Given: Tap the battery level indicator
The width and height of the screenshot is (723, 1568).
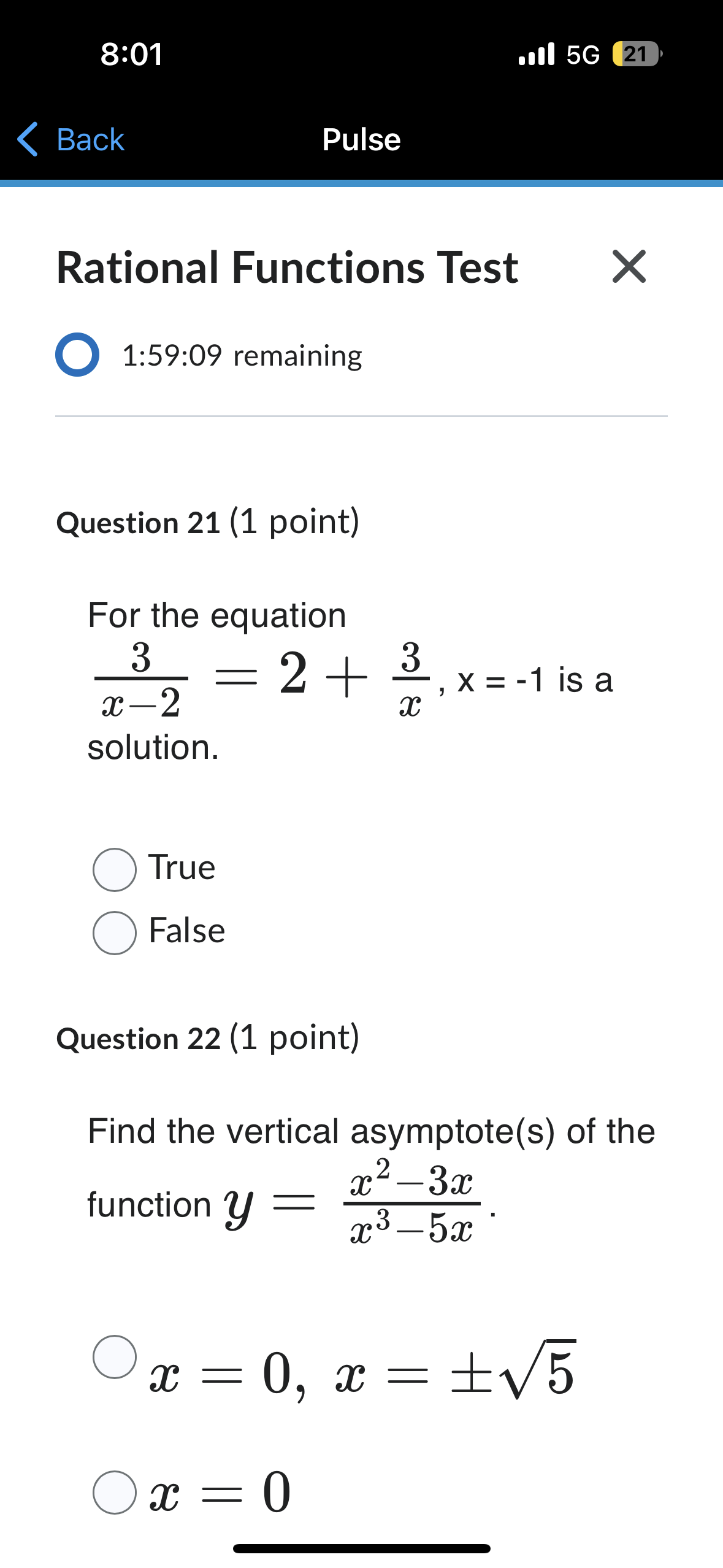Looking at the screenshot, I should [634, 54].
